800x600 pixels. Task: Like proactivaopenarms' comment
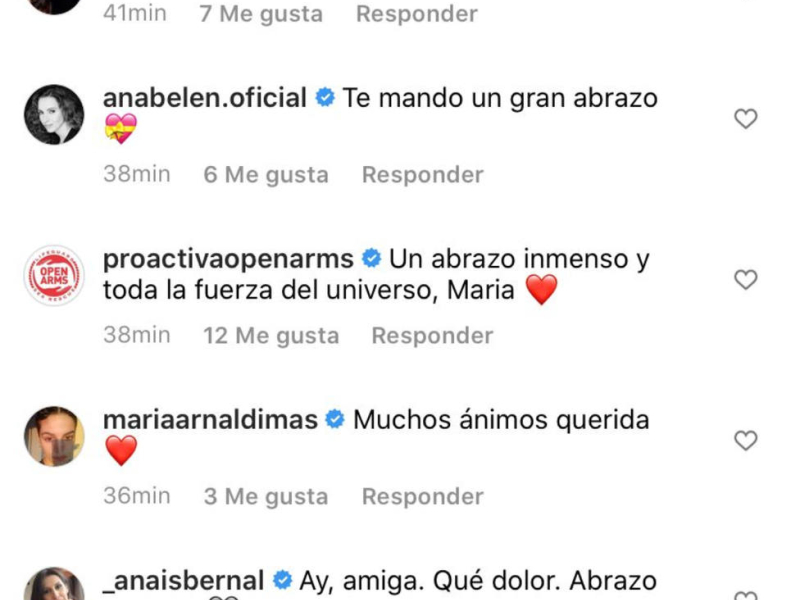746,280
